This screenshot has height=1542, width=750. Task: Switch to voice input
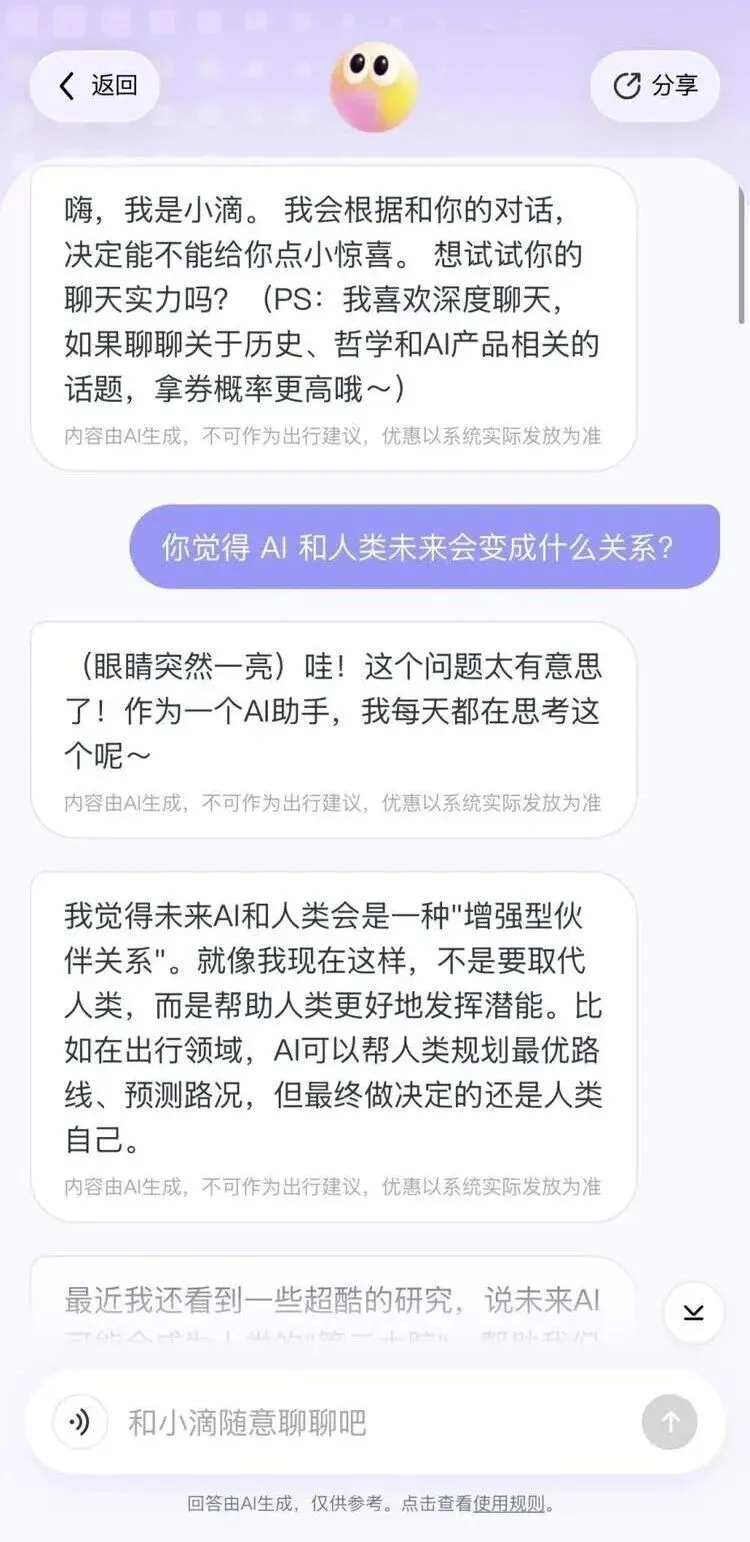[x=80, y=1422]
